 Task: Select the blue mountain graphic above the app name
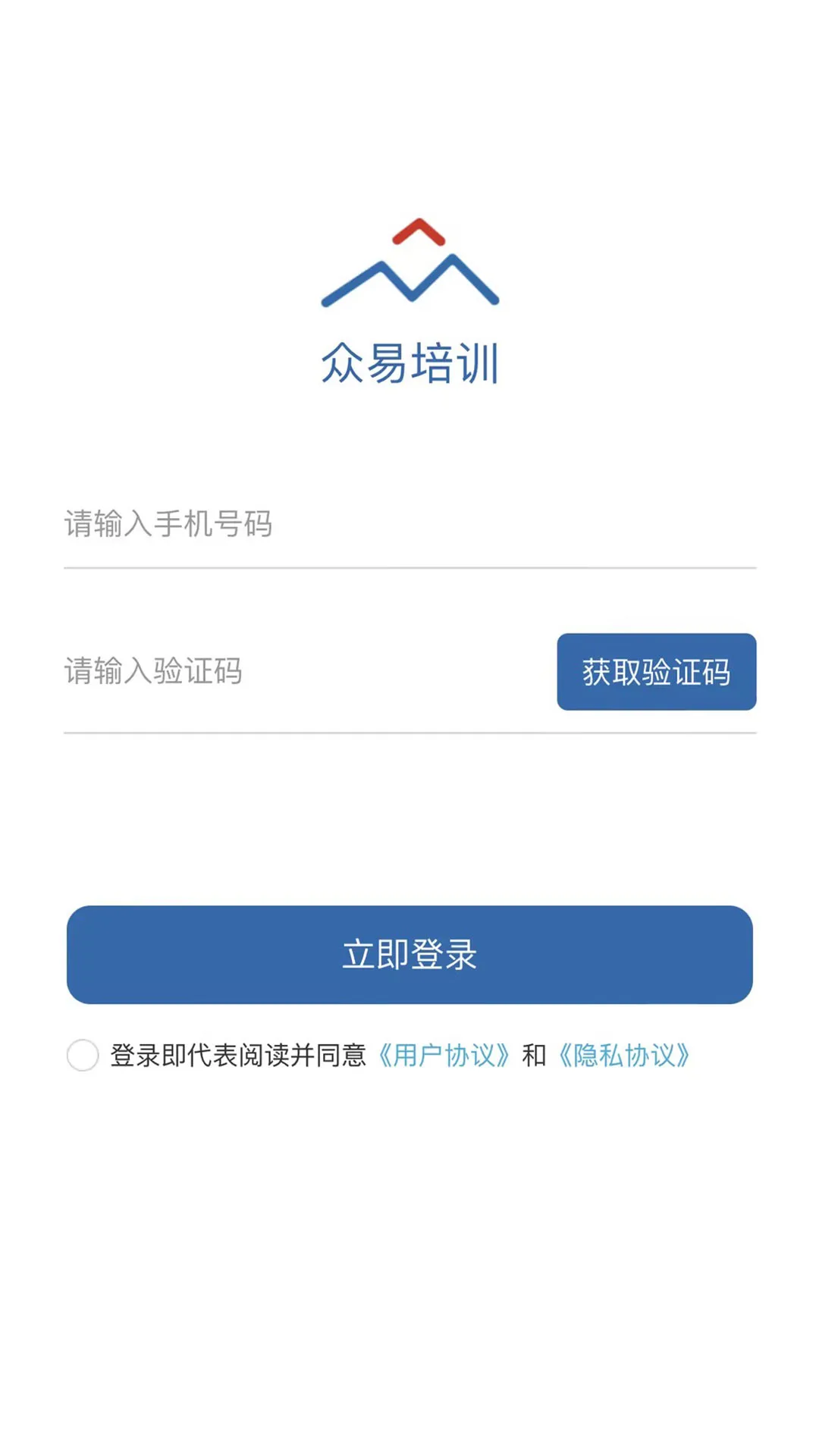point(409,281)
